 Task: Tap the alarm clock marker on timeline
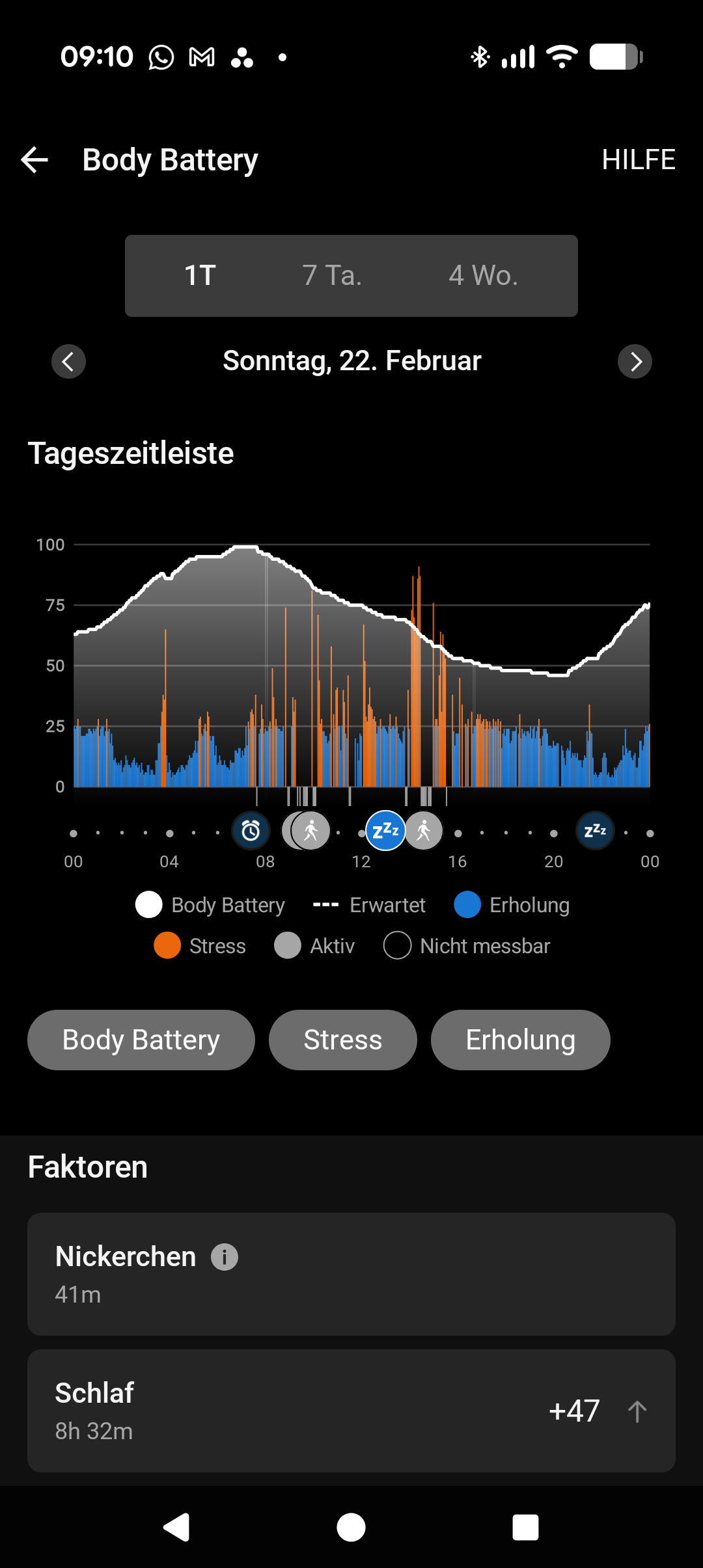[251, 831]
